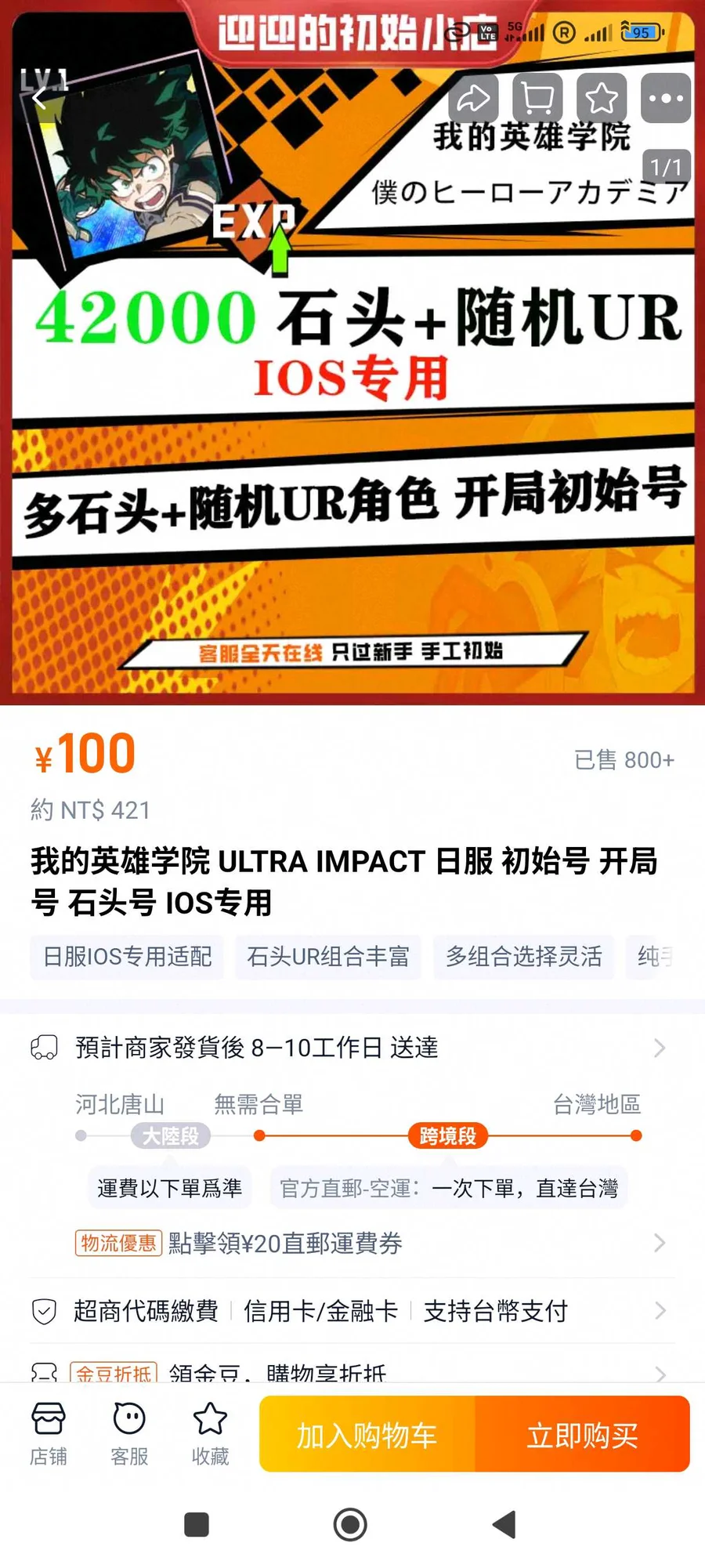Tap the system back triangle

504,1524
